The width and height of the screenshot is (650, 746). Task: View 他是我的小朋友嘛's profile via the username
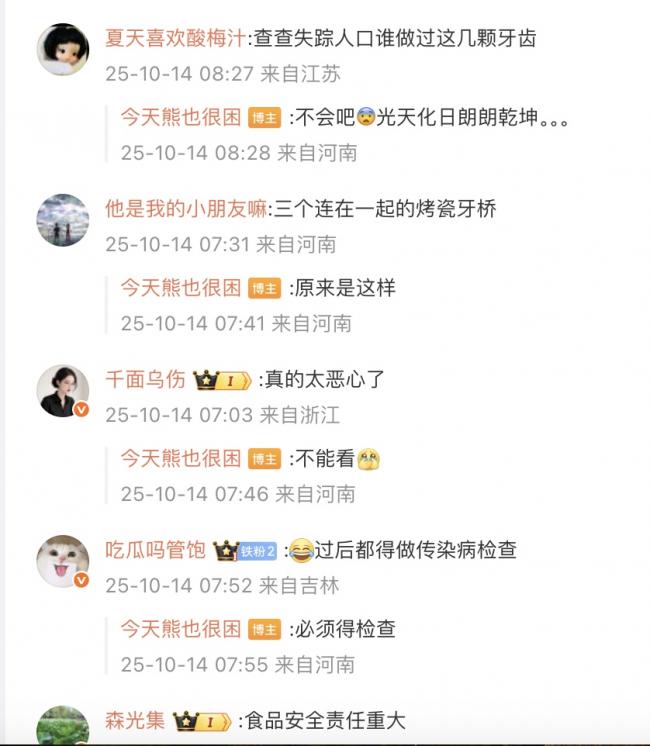(x=187, y=209)
